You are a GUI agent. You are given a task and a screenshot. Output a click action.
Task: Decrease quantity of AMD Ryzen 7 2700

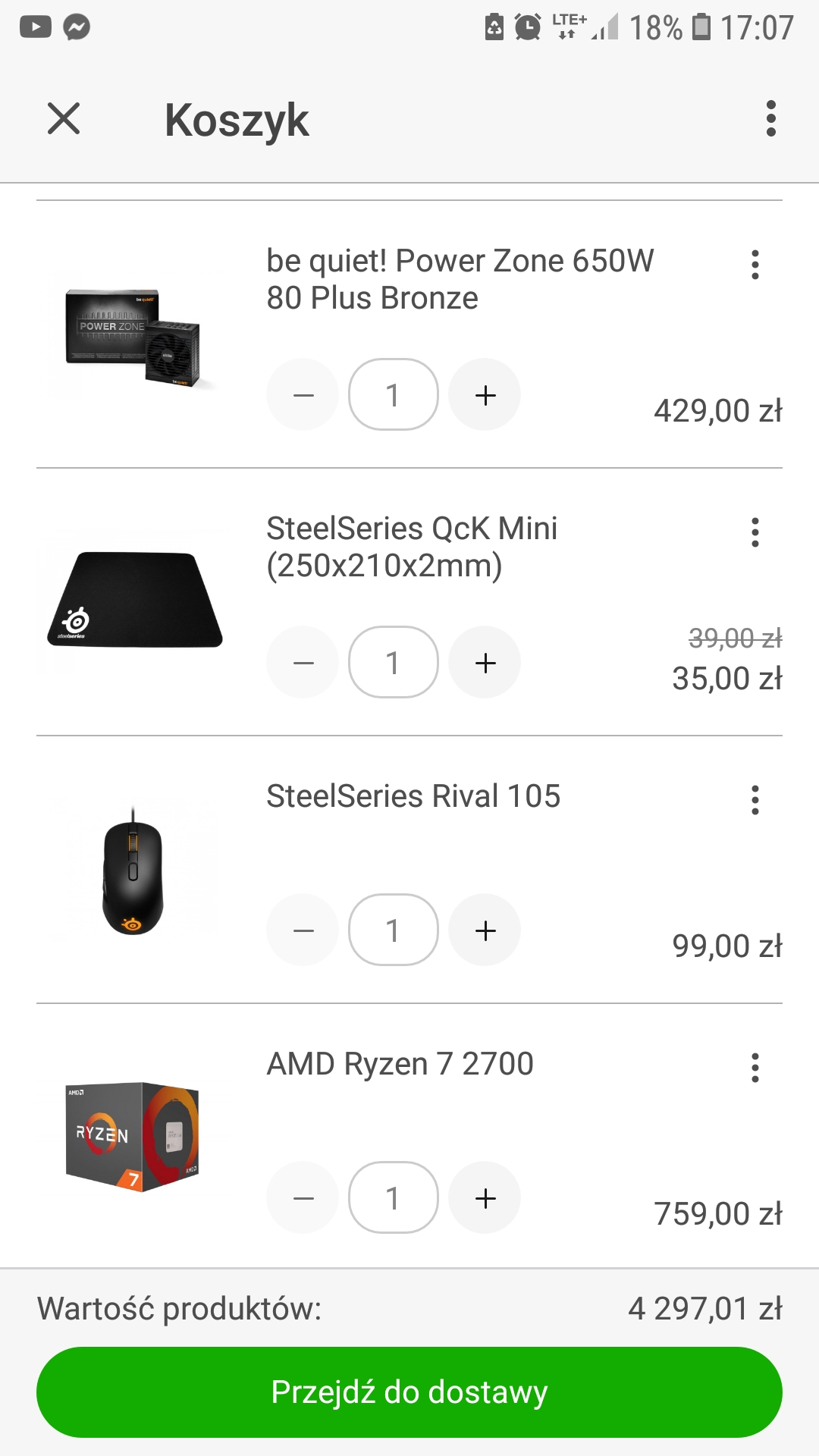point(303,1197)
